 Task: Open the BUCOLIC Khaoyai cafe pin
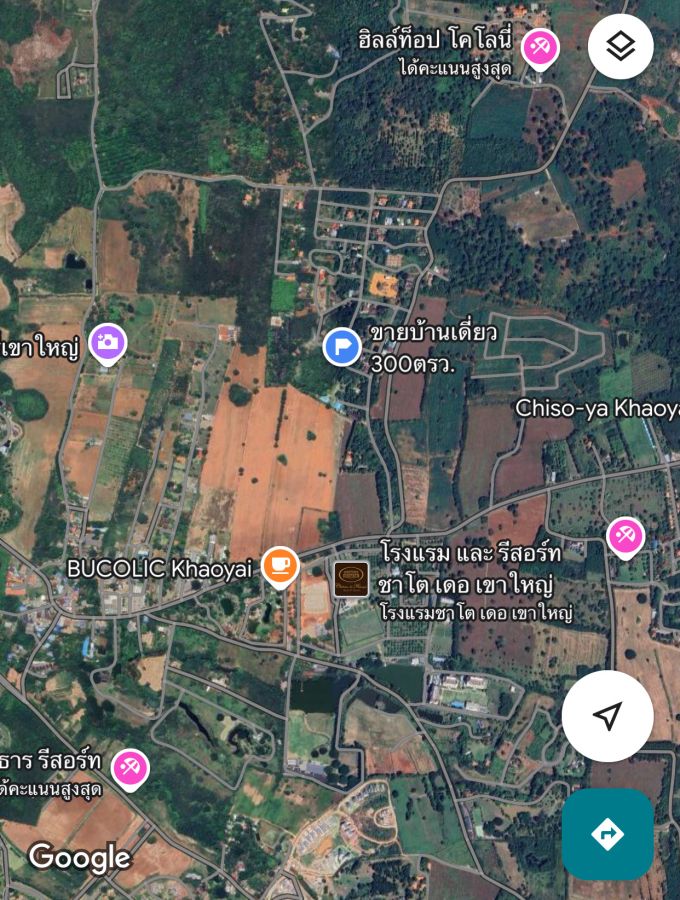(x=280, y=566)
